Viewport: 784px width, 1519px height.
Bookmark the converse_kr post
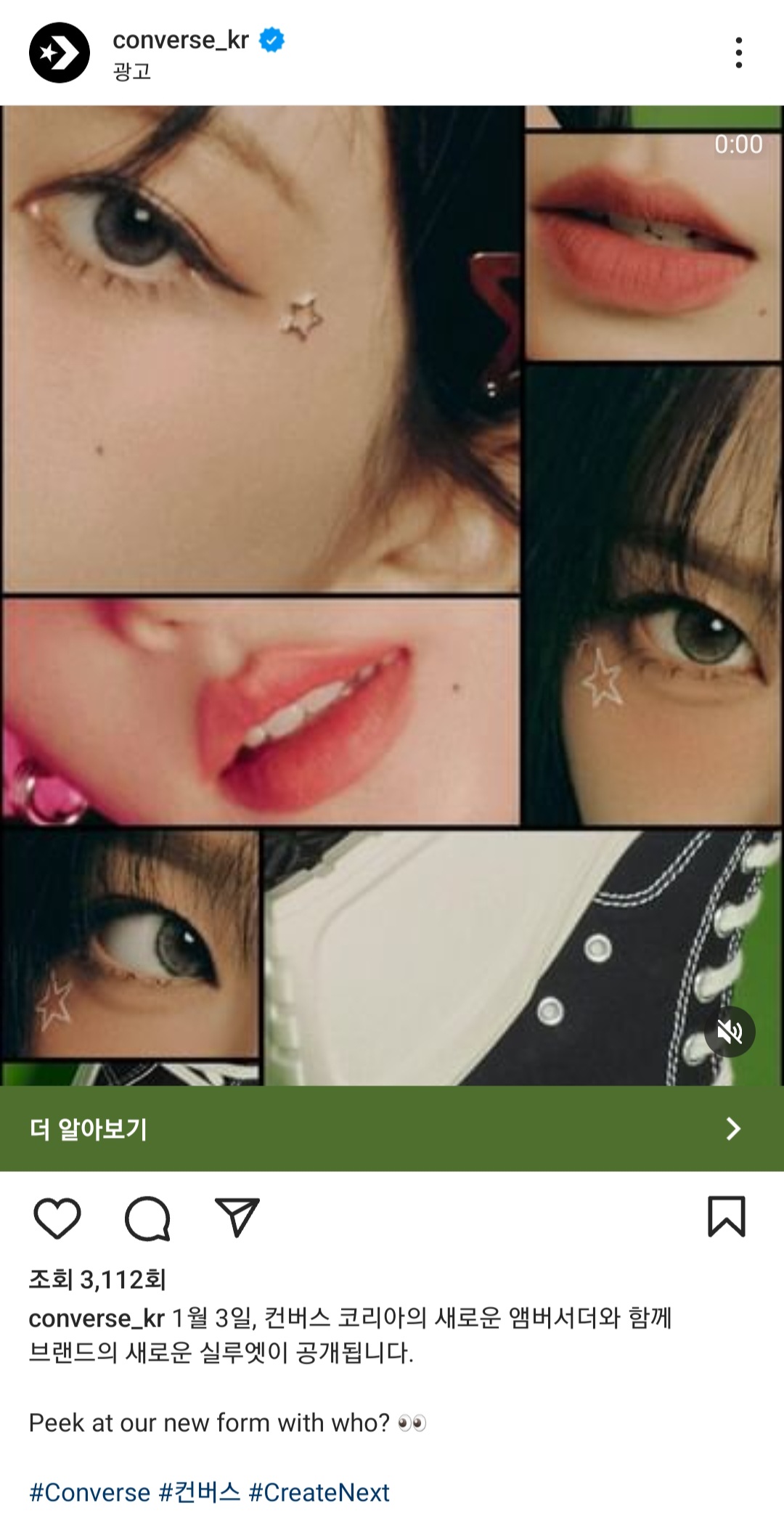click(x=726, y=1216)
